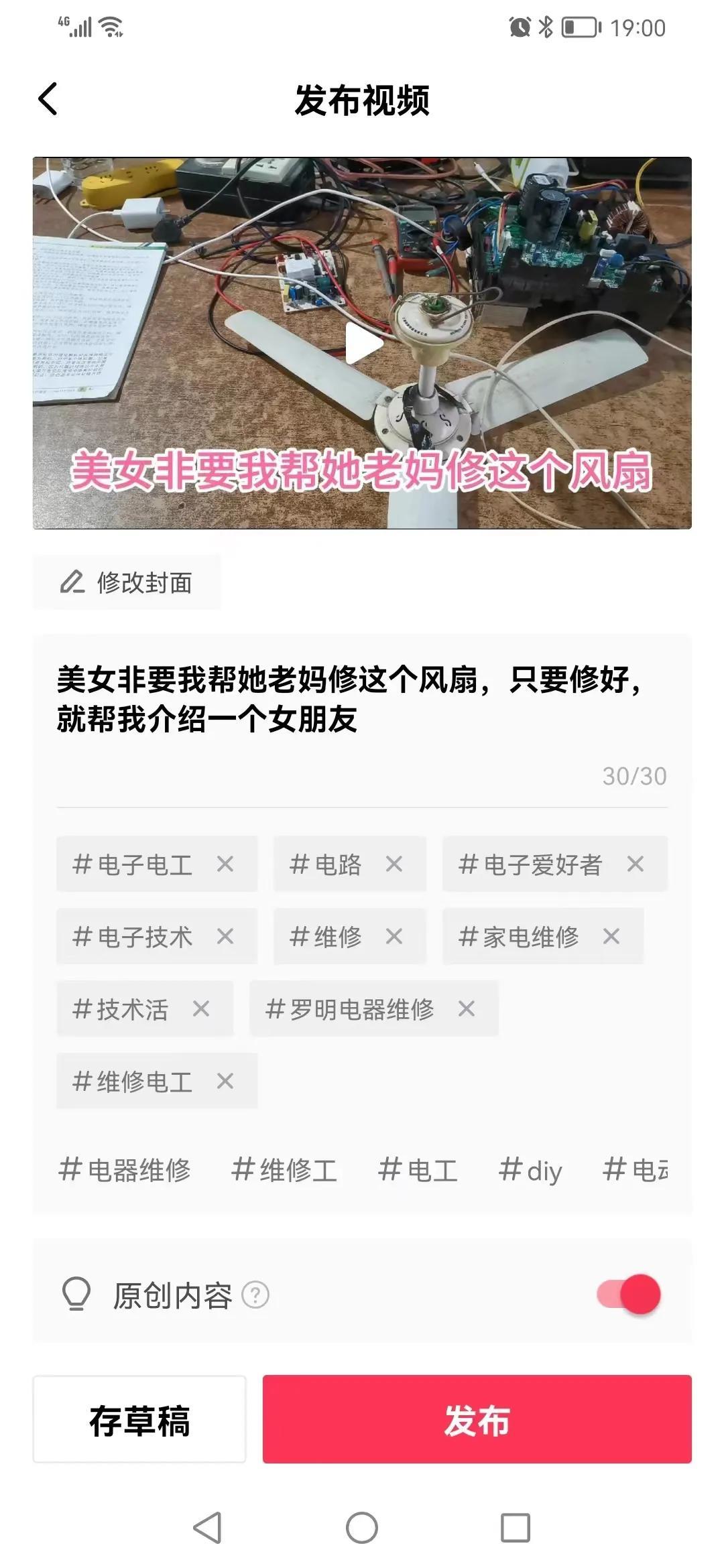724x1568 pixels.
Task: Delete the #维修电工 tag
Action: 225,1081
